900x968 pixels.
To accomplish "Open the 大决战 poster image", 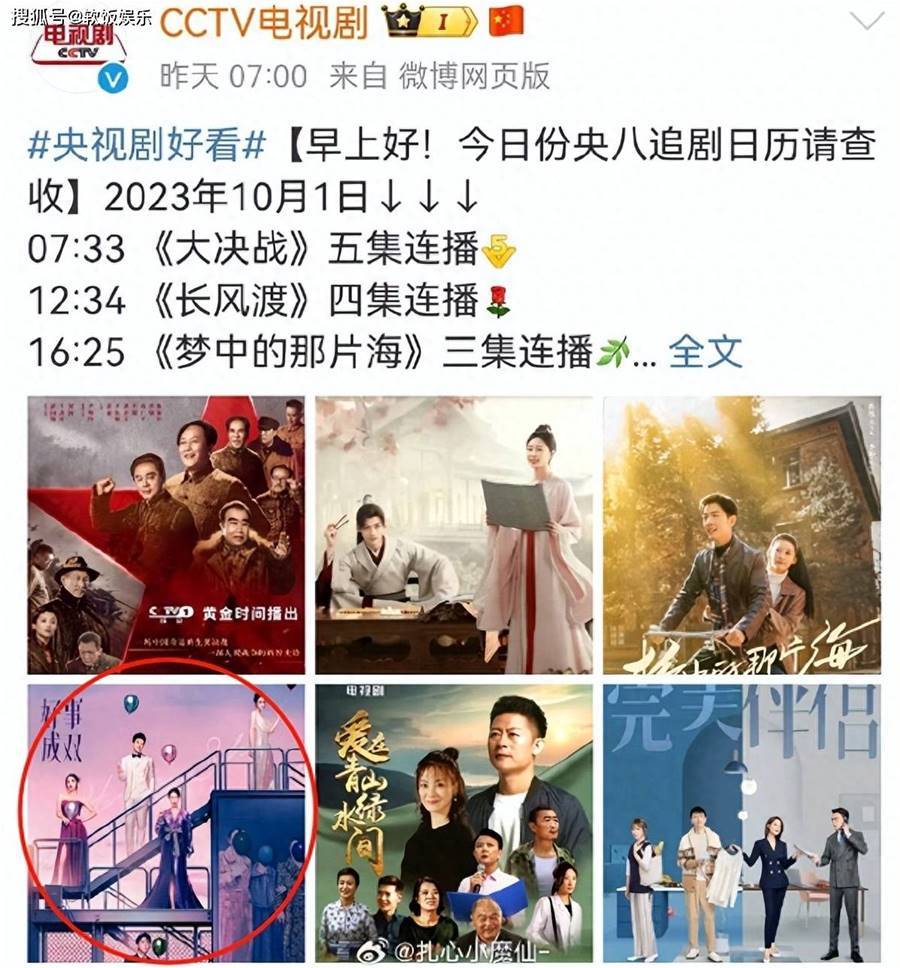I will tap(166, 535).
